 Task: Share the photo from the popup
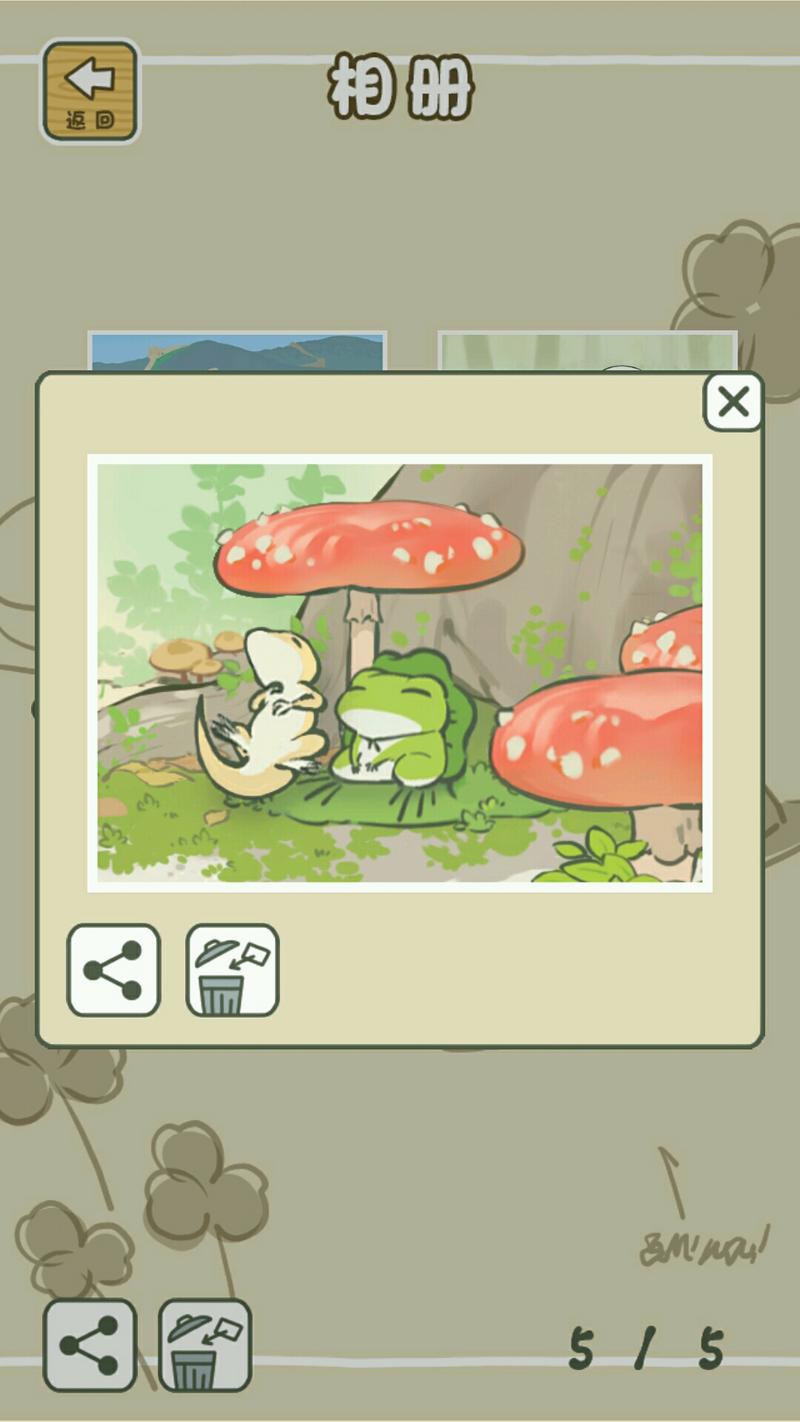coord(113,970)
